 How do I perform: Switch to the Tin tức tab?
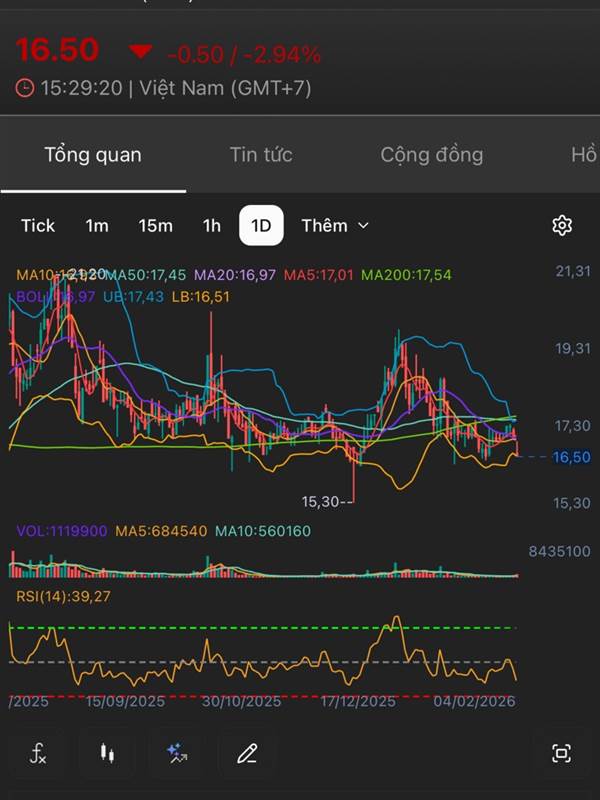[261, 155]
